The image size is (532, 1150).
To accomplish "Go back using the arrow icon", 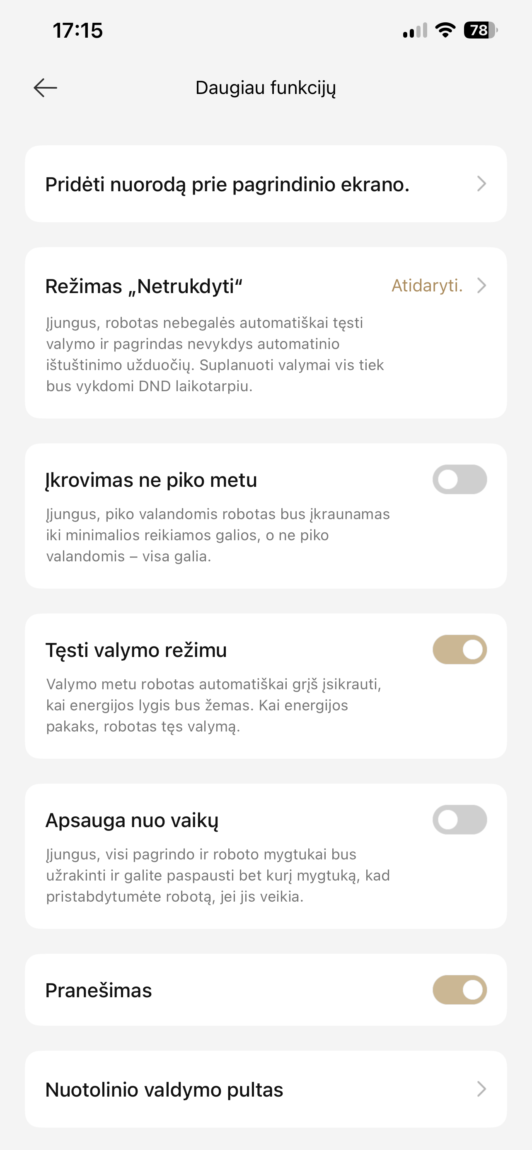I will pos(45,88).
